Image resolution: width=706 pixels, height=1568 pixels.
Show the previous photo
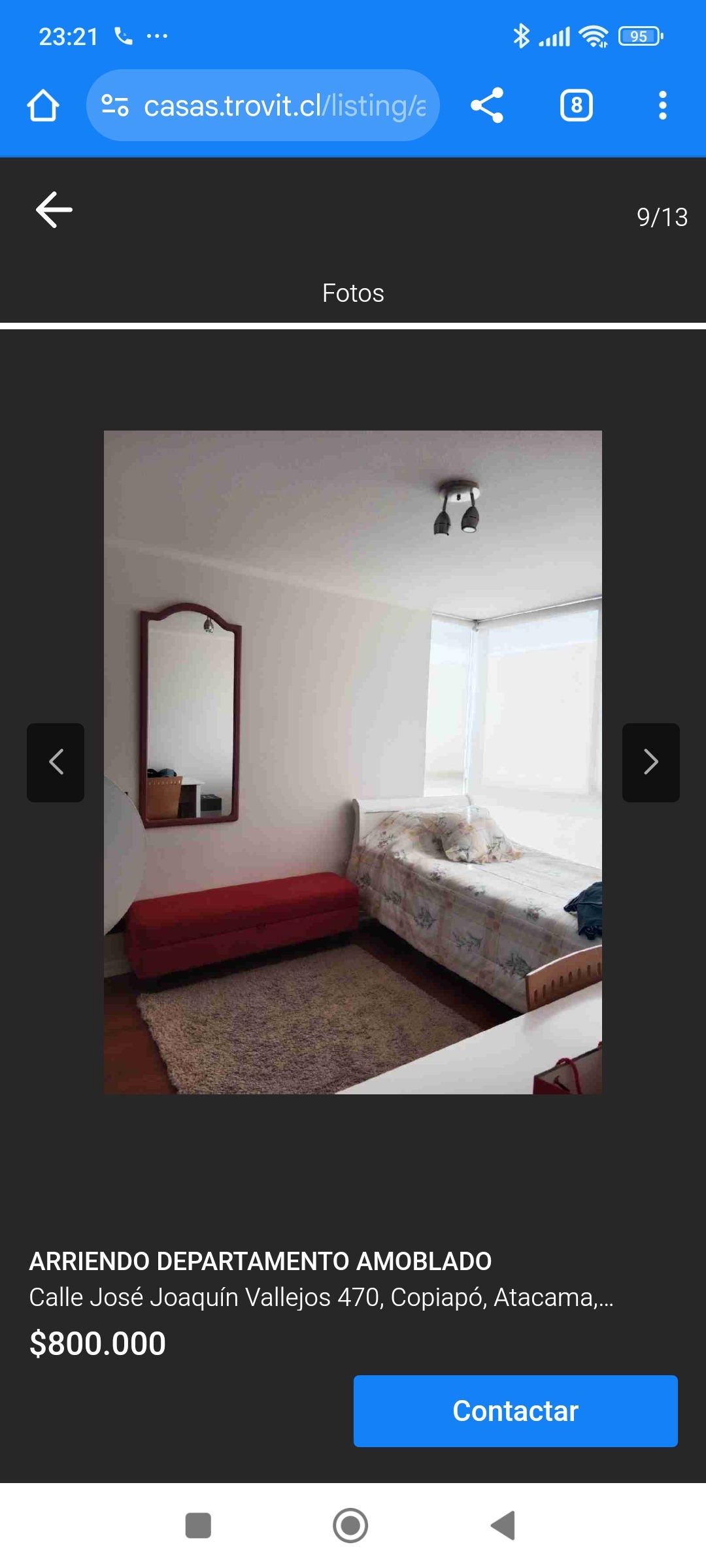pyautogui.click(x=56, y=762)
